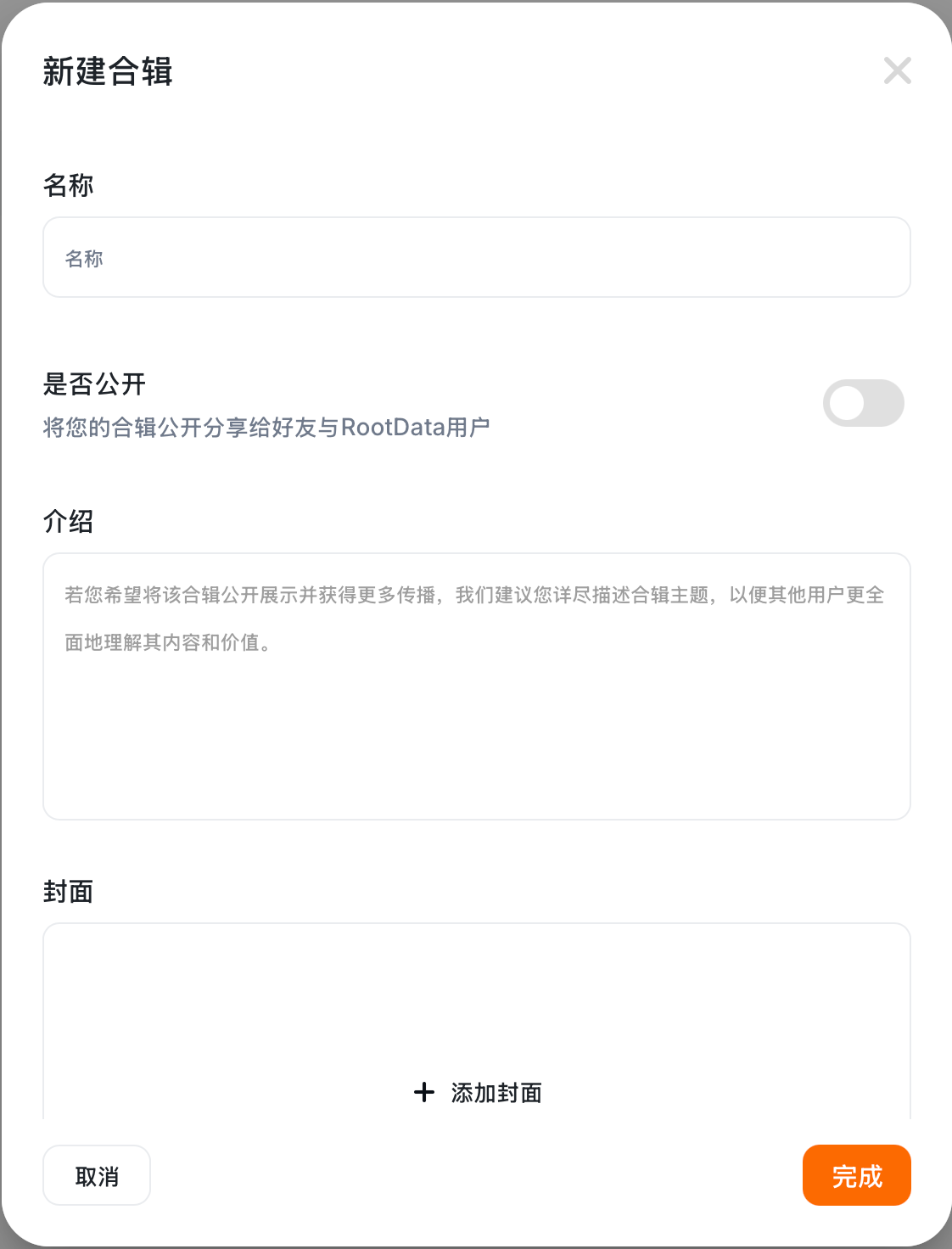Viewport: 952px width, 1249px height.
Task: Tap 添加封面 to add a cover
Action: 478,1092
